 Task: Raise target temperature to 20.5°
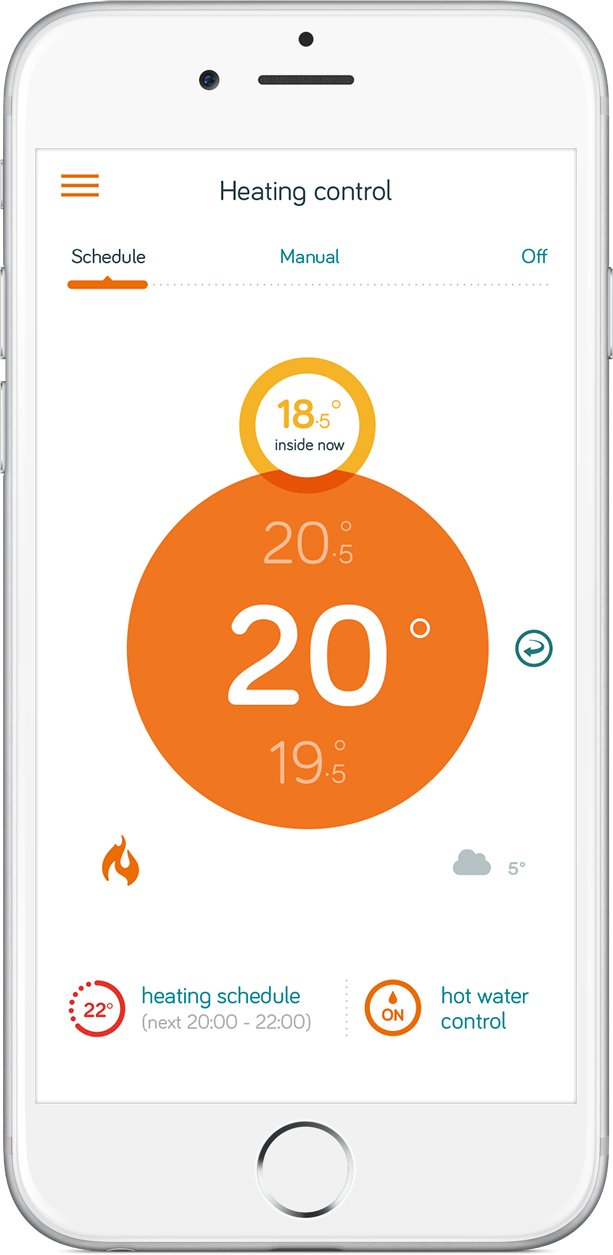pyautogui.click(x=308, y=543)
